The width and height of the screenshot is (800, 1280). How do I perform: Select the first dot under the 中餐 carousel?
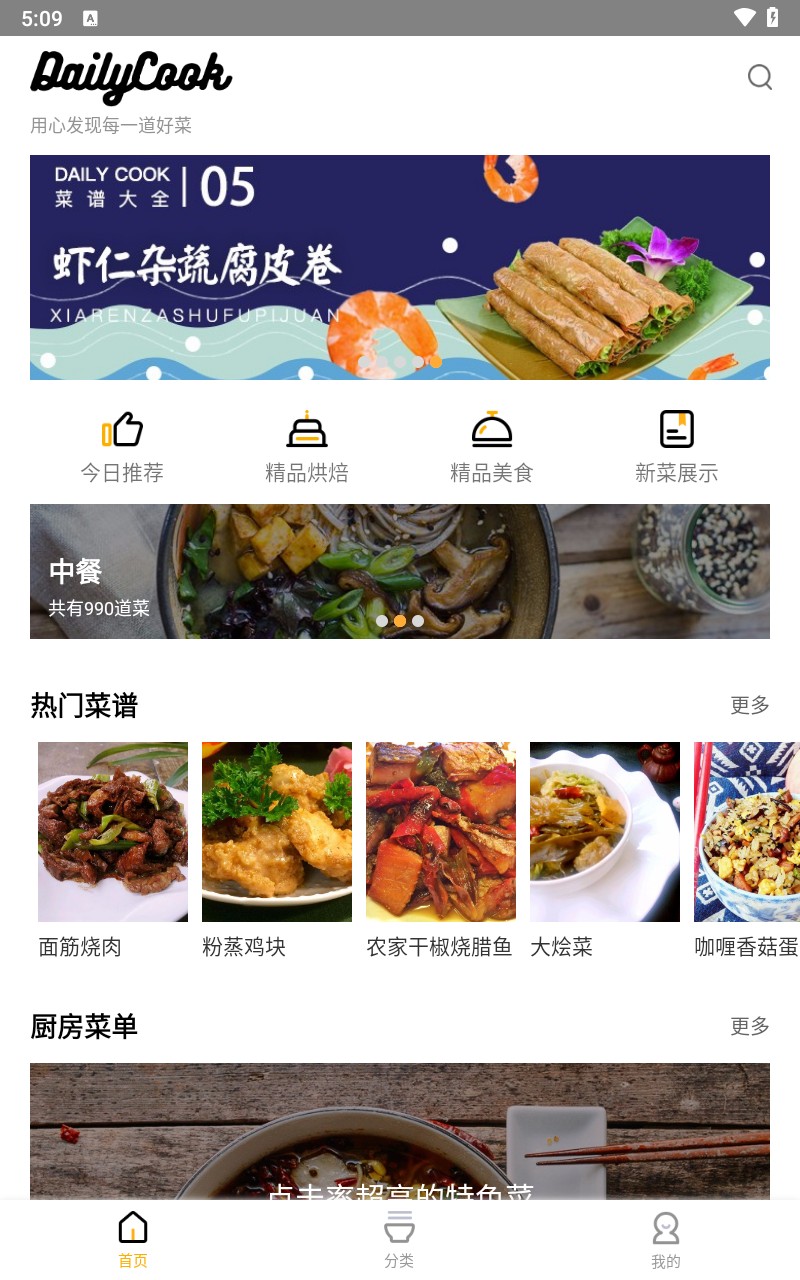(381, 620)
